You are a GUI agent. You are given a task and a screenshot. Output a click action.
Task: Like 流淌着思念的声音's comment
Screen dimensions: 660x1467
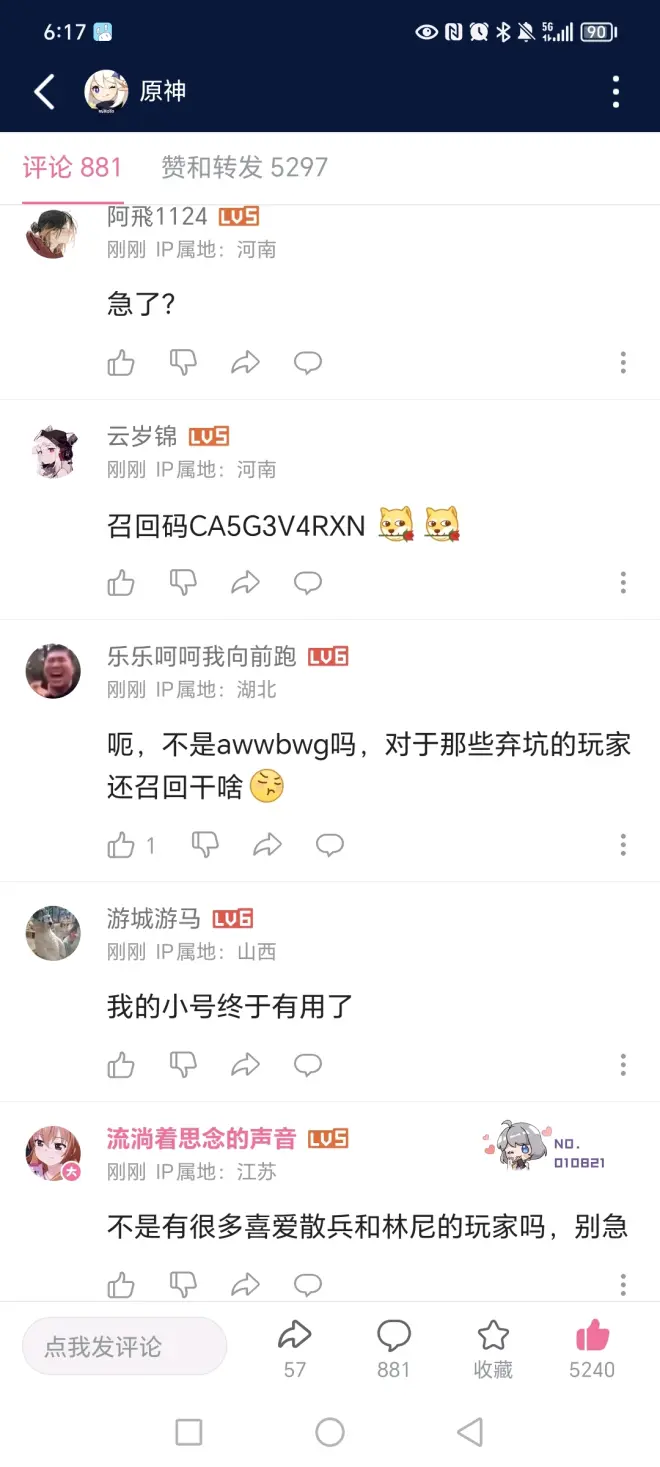(x=121, y=1283)
